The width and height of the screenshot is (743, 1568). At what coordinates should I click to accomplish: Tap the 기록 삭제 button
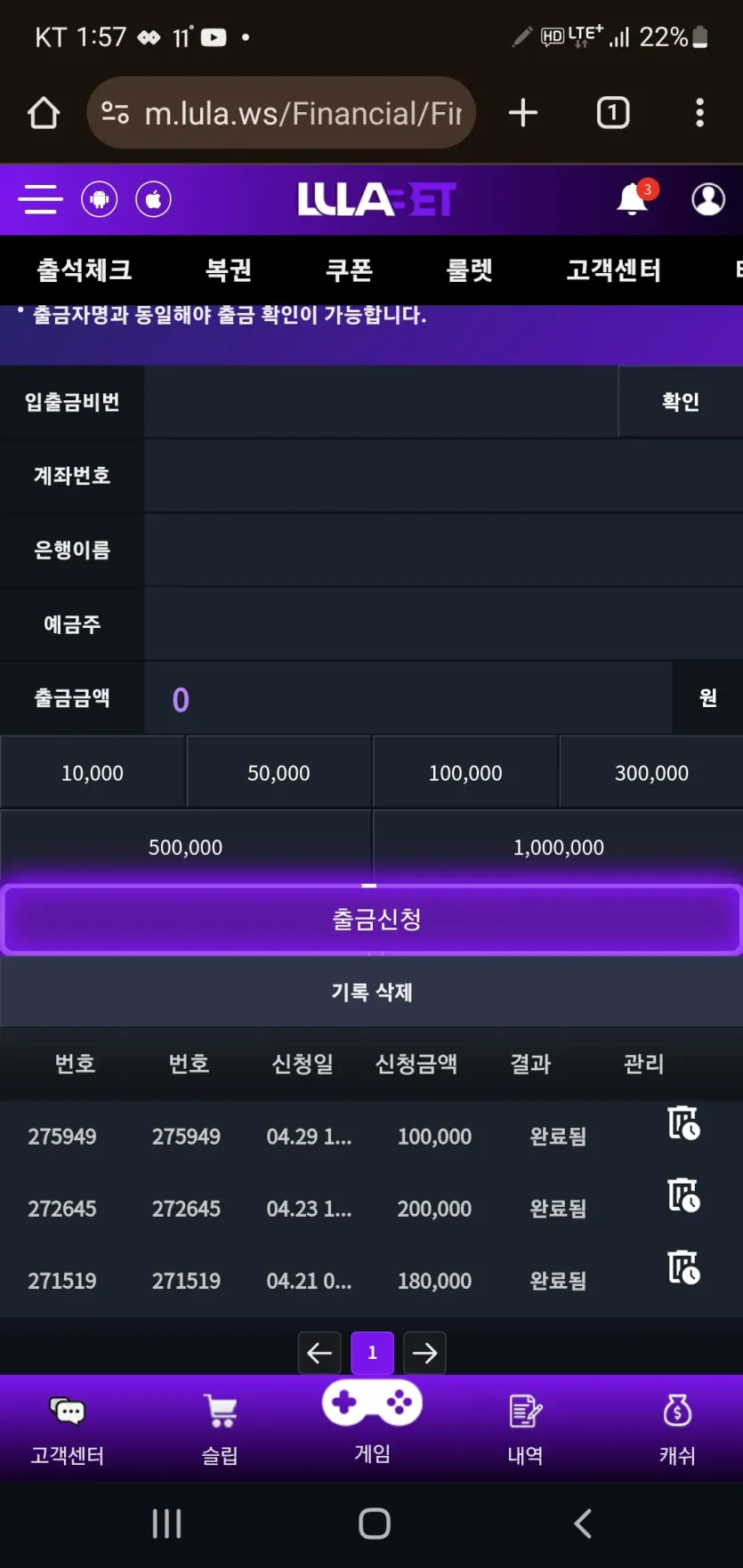(x=371, y=992)
